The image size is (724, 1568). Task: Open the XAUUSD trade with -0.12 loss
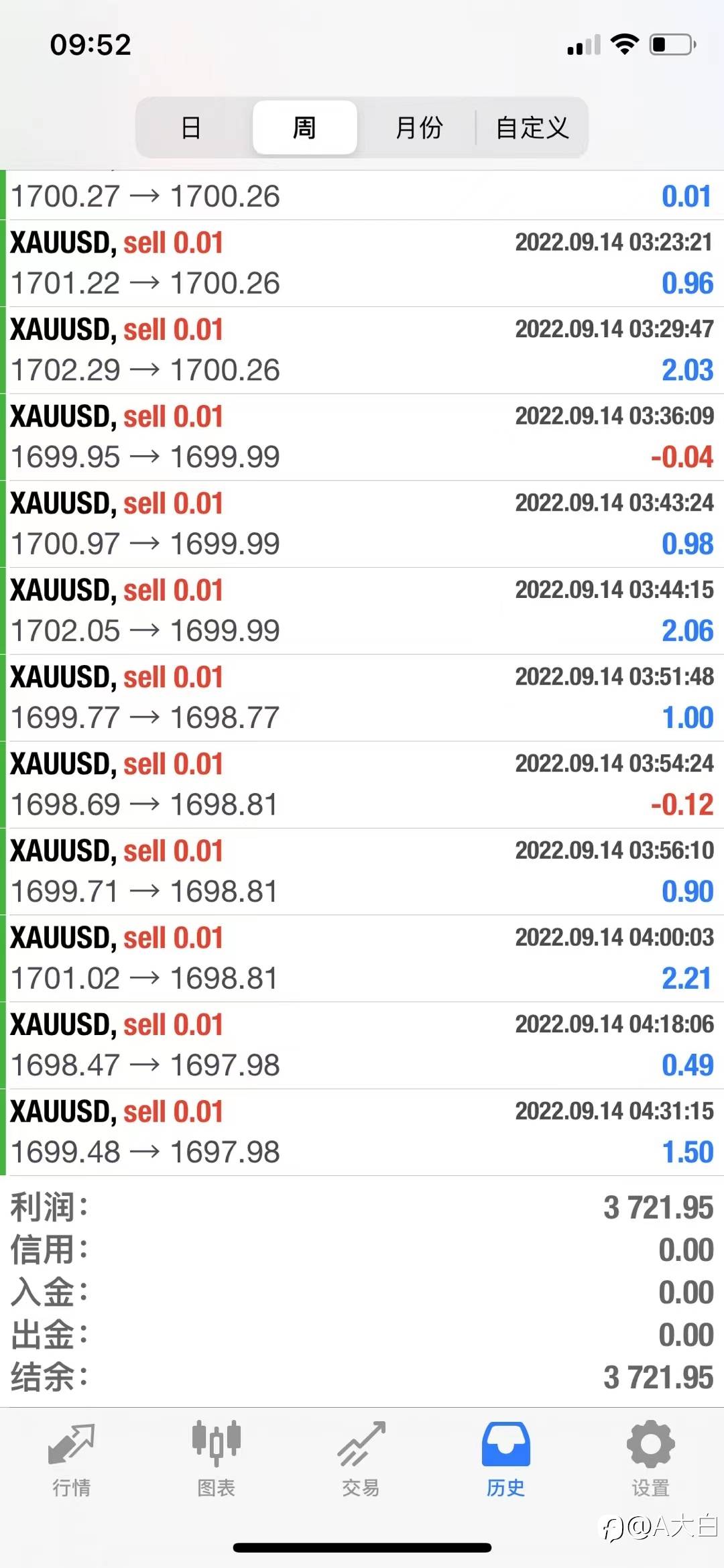click(x=362, y=785)
